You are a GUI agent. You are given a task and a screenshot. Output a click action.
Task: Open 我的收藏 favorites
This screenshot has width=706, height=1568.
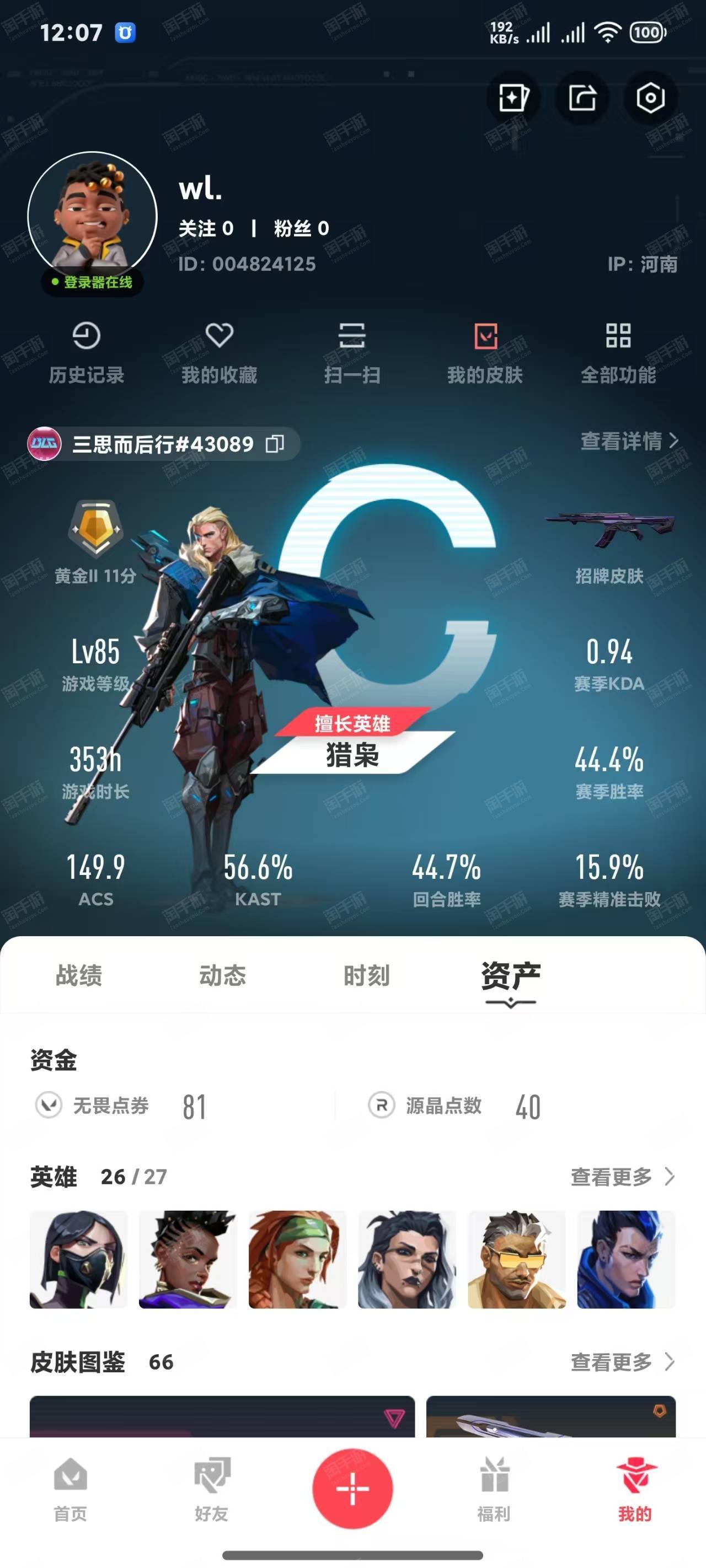tap(218, 353)
